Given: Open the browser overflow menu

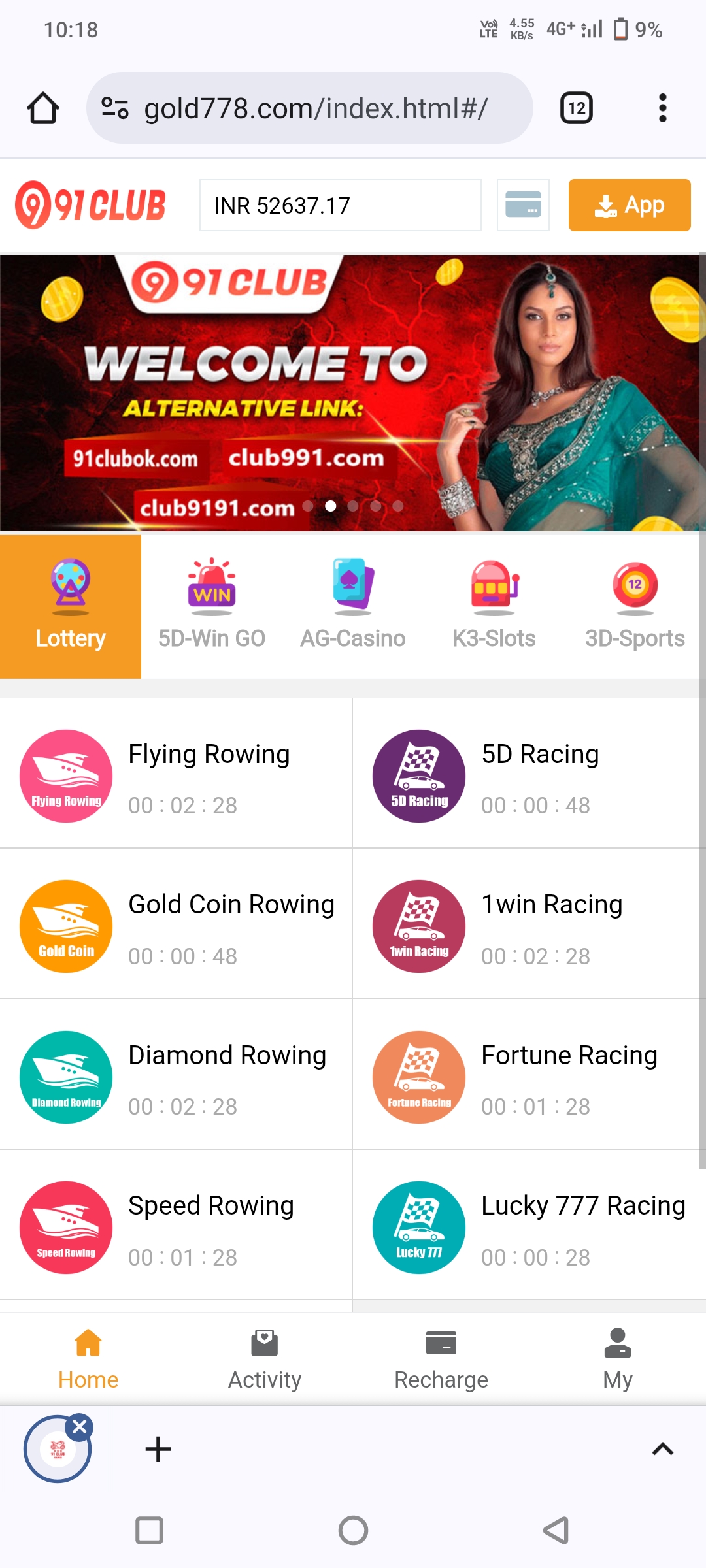Looking at the screenshot, I should click(662, 108).
